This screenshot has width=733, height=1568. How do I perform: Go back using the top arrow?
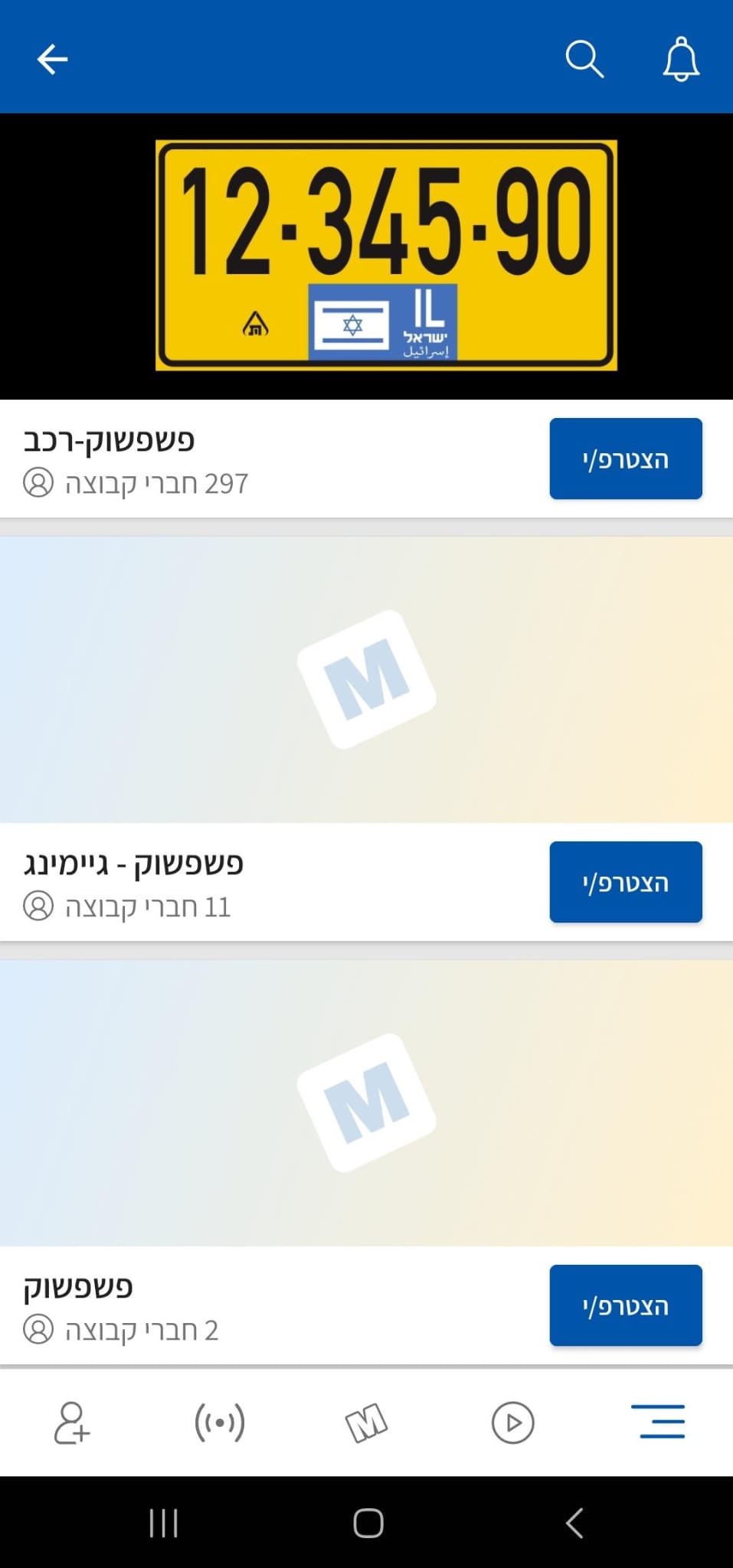point(52,59)
